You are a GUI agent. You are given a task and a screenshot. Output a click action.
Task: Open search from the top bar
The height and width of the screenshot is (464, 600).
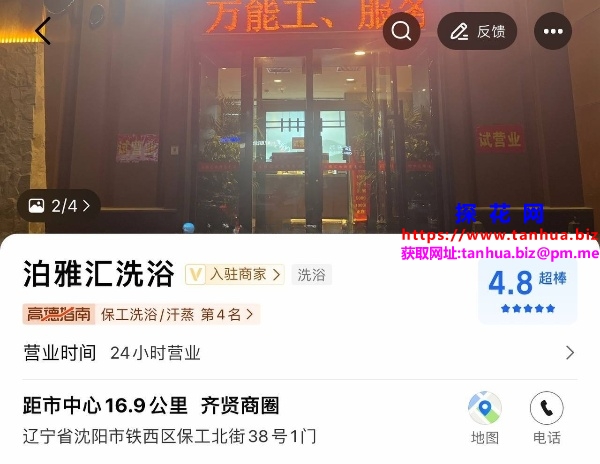pyautogui.click(x=401, y=31)
